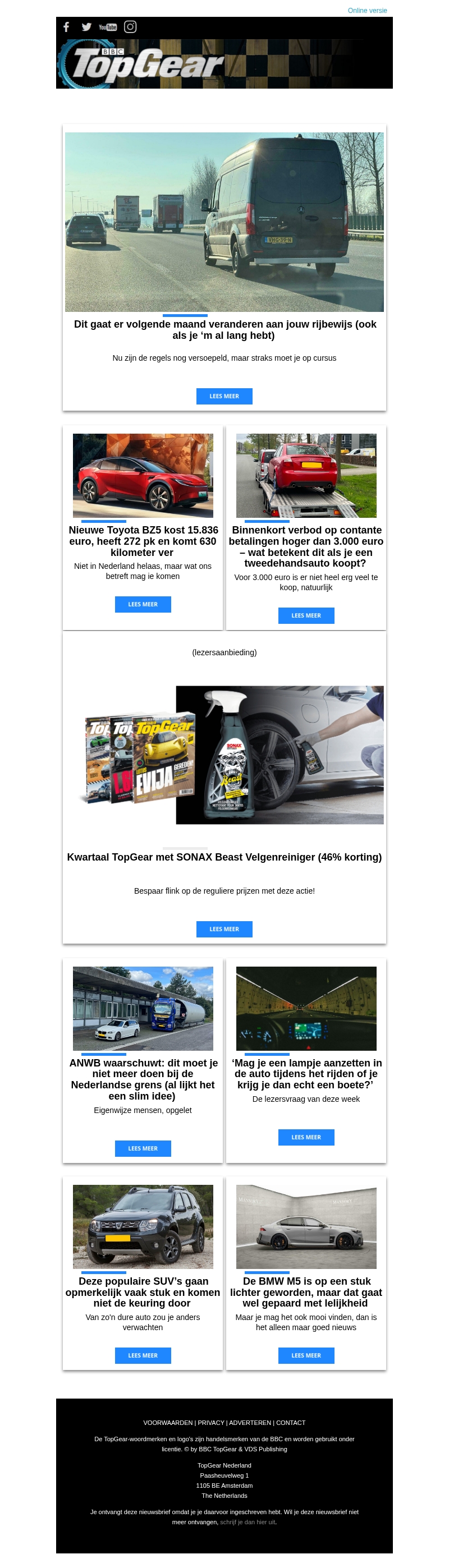This screenshot has width=449, height=1568.
Task: Tap Lees meer under contante betalingen article
Action: (306, 615)
